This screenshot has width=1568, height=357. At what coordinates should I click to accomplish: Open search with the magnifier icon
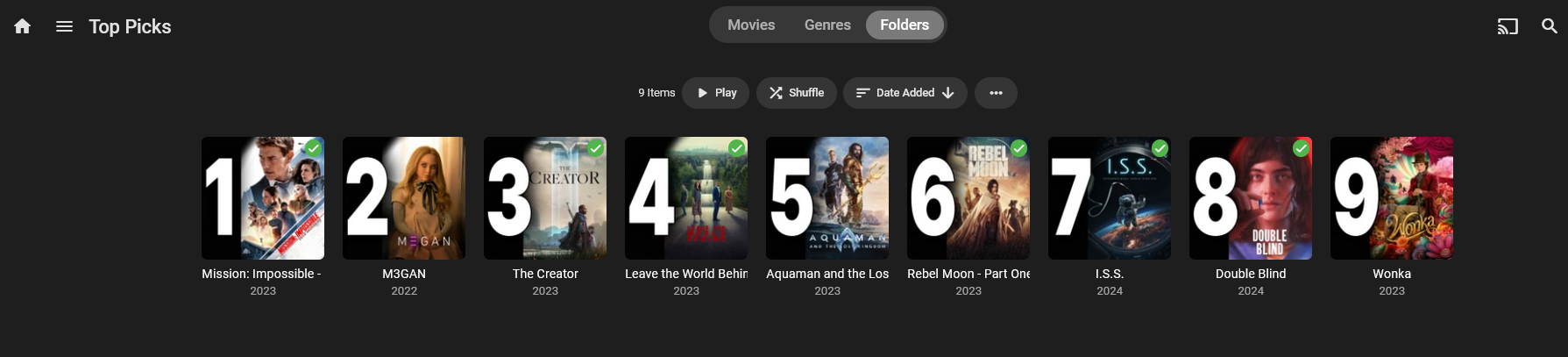(x=1549, y=26)
